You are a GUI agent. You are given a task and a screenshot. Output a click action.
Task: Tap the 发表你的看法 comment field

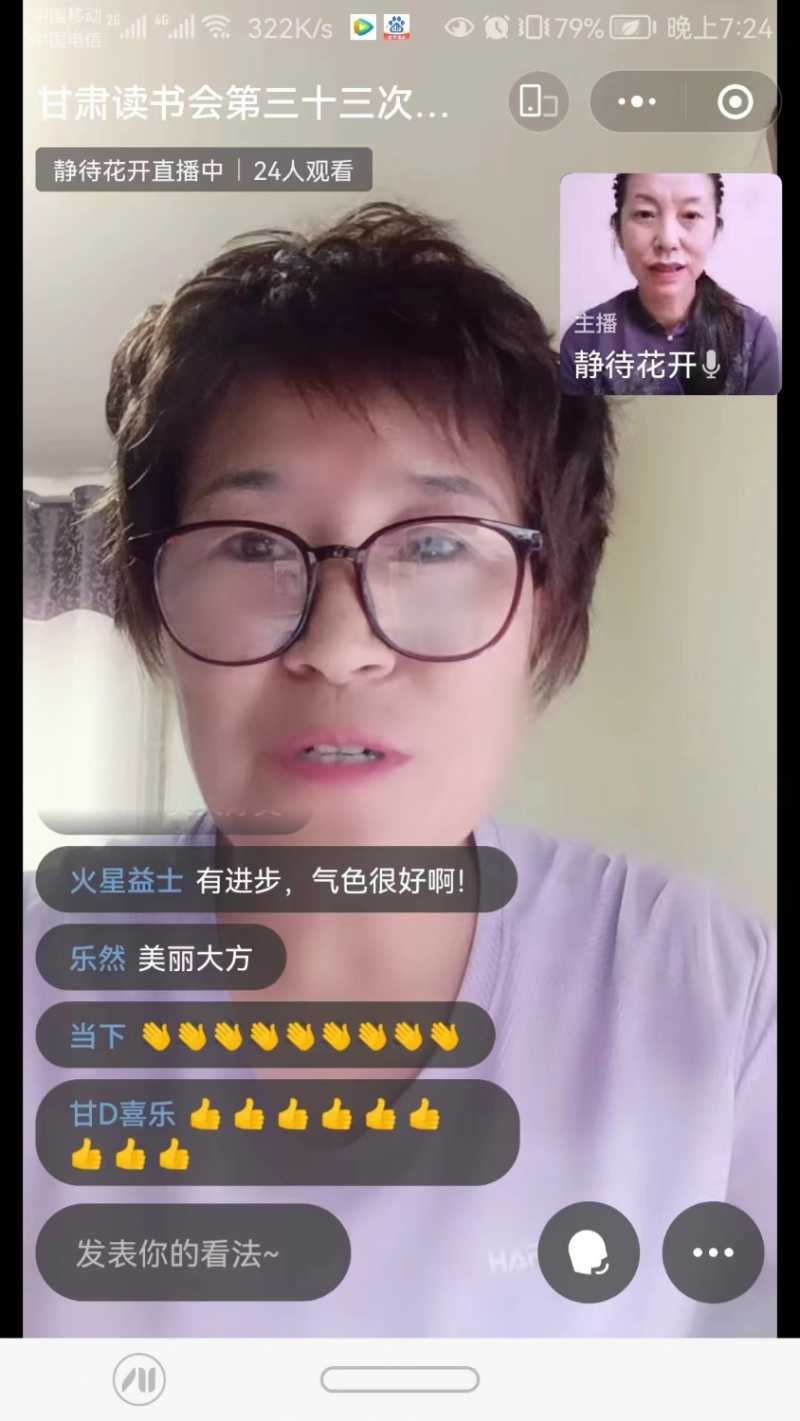click(193, 1252)
